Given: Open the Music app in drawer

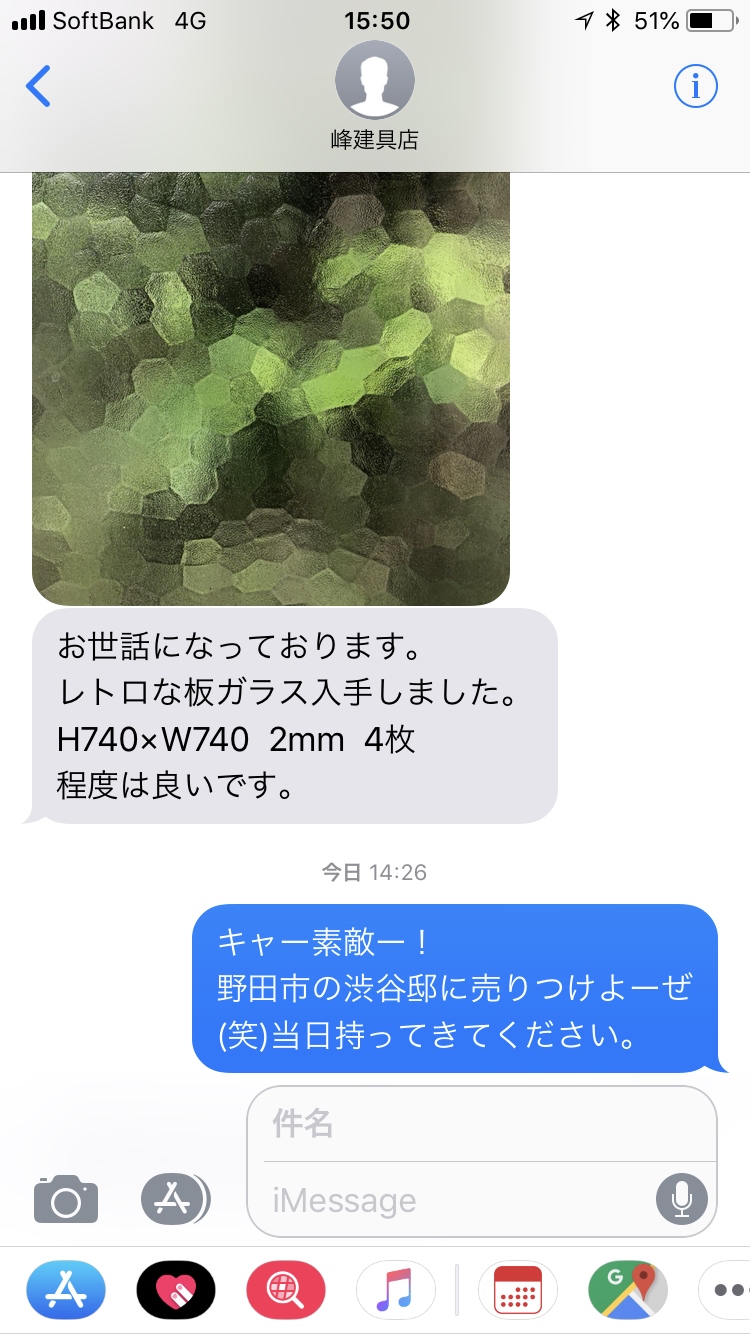Looking at the screenshot, I should [396, 1290].
